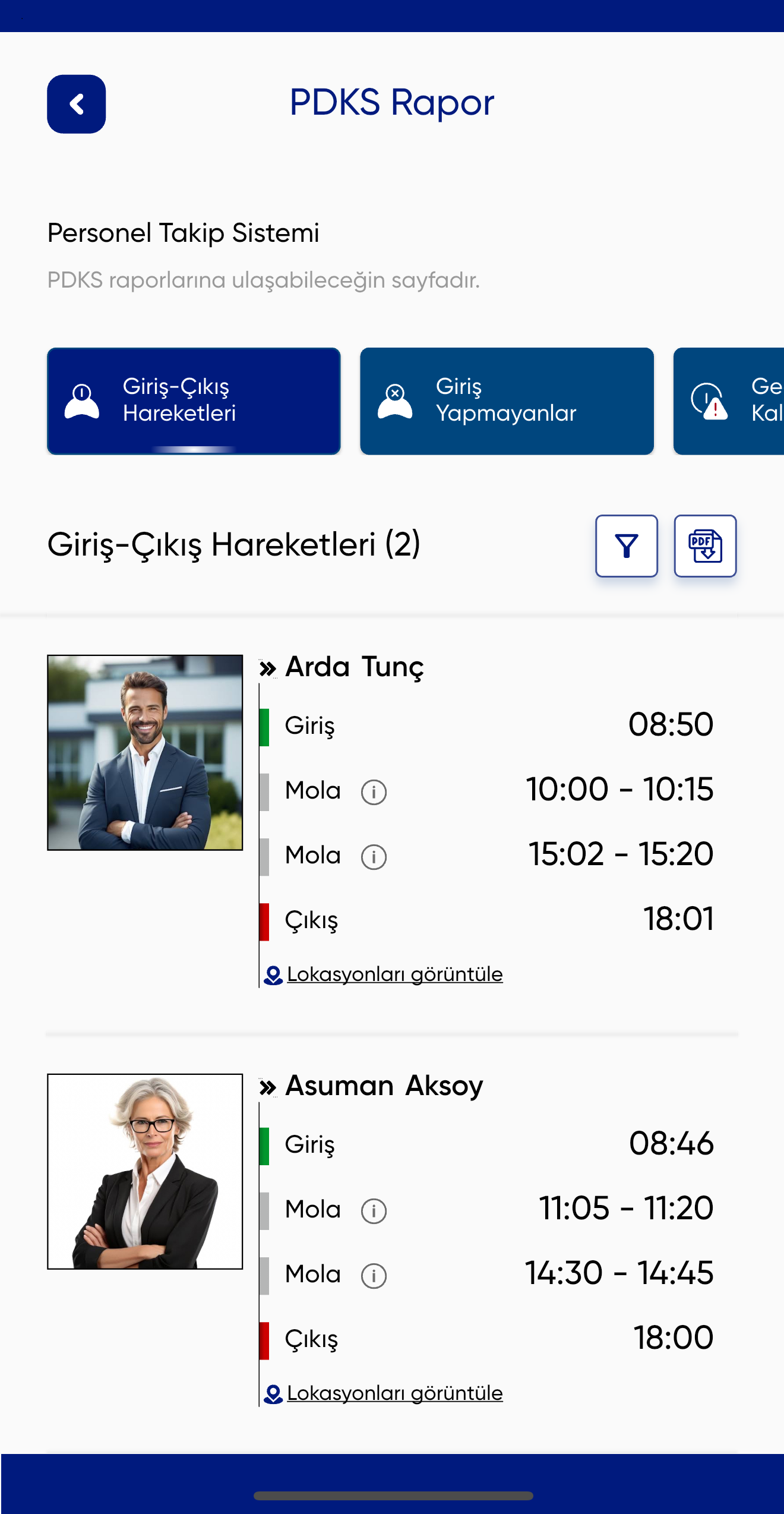The height and width of the screenshot is (1514, 784).
Task: Show info for Arda's 15:02 - 15:20 break
Action: pos(374,857)
